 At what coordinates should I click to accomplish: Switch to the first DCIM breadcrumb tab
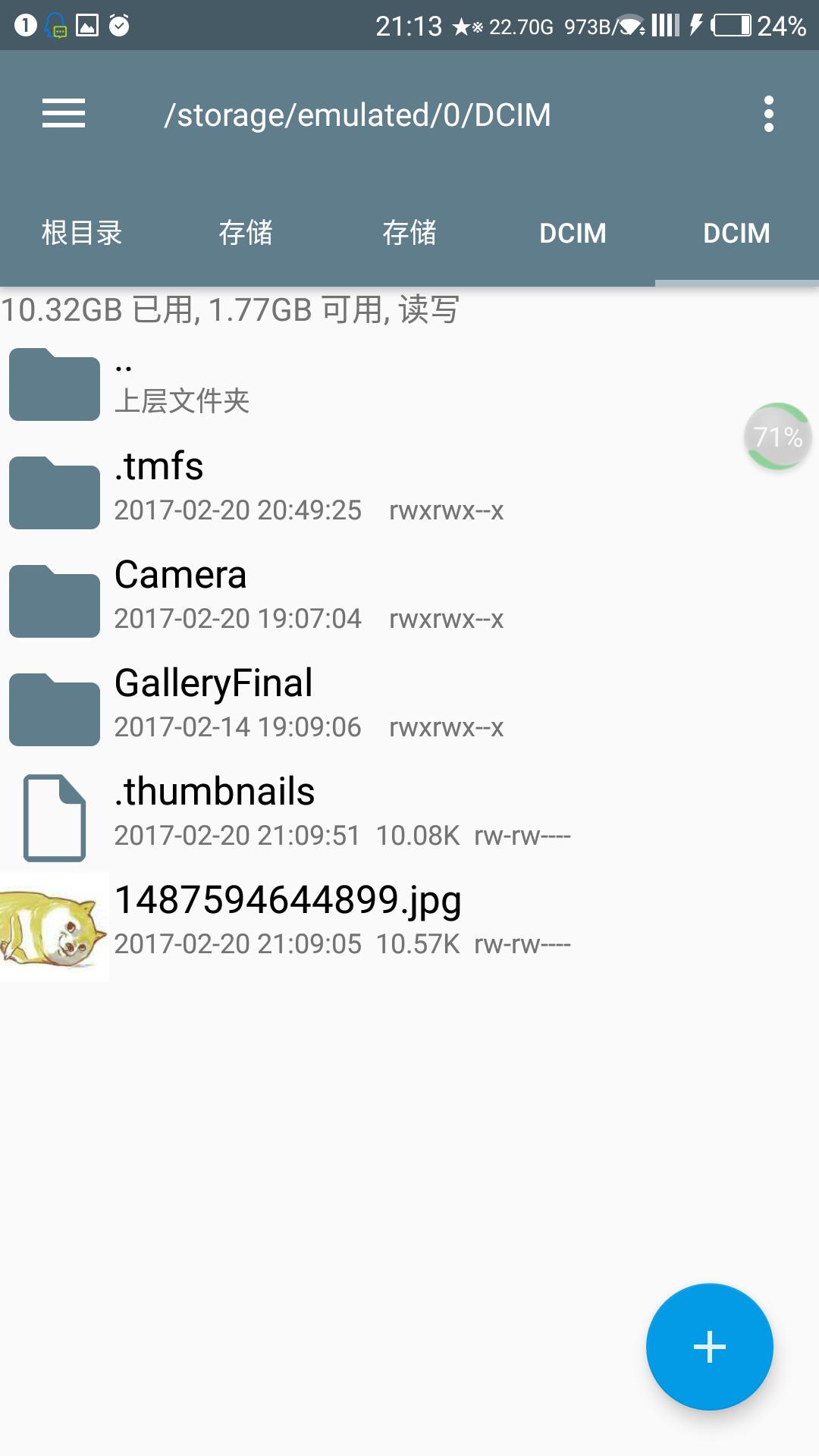pyautogui.click(x=572, y=233)
